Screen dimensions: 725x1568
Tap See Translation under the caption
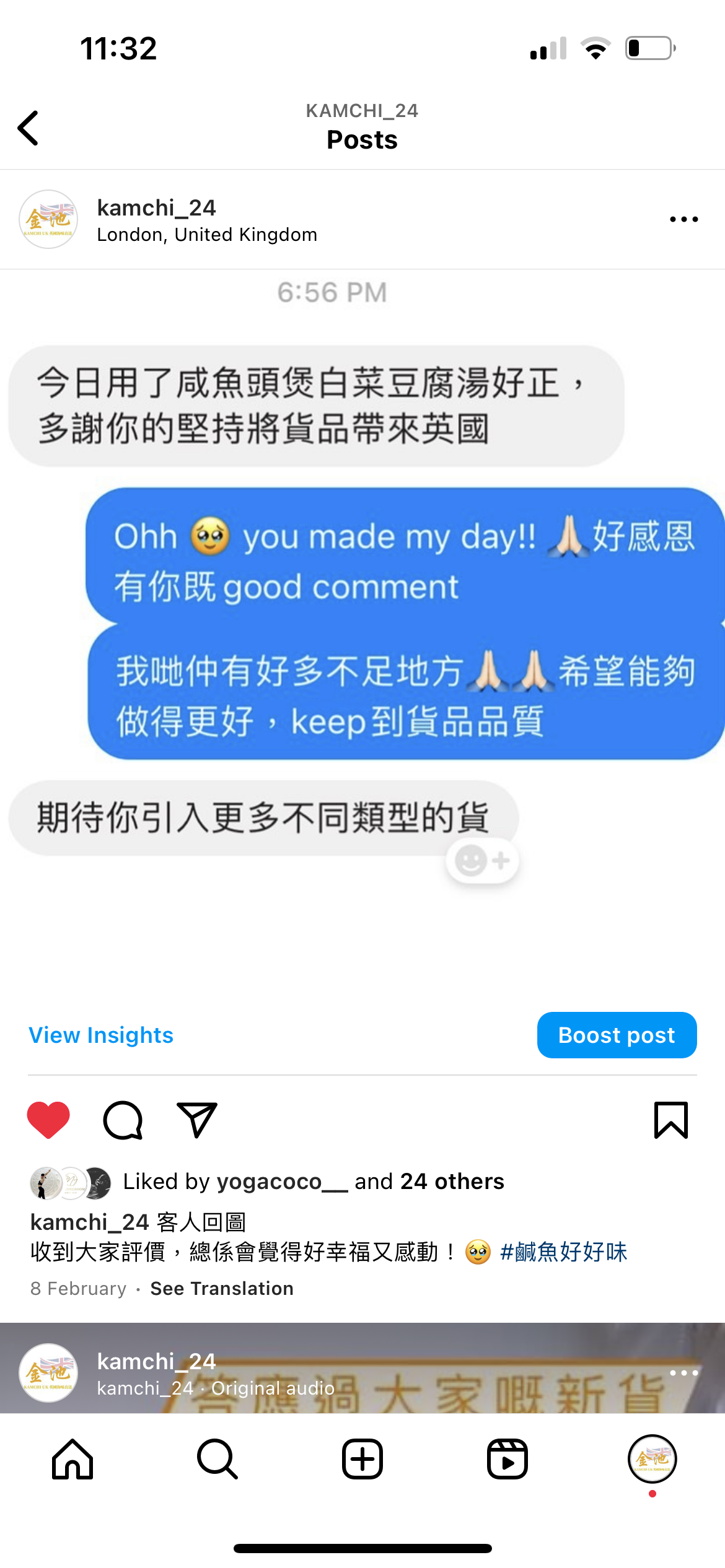(221, 1289)
